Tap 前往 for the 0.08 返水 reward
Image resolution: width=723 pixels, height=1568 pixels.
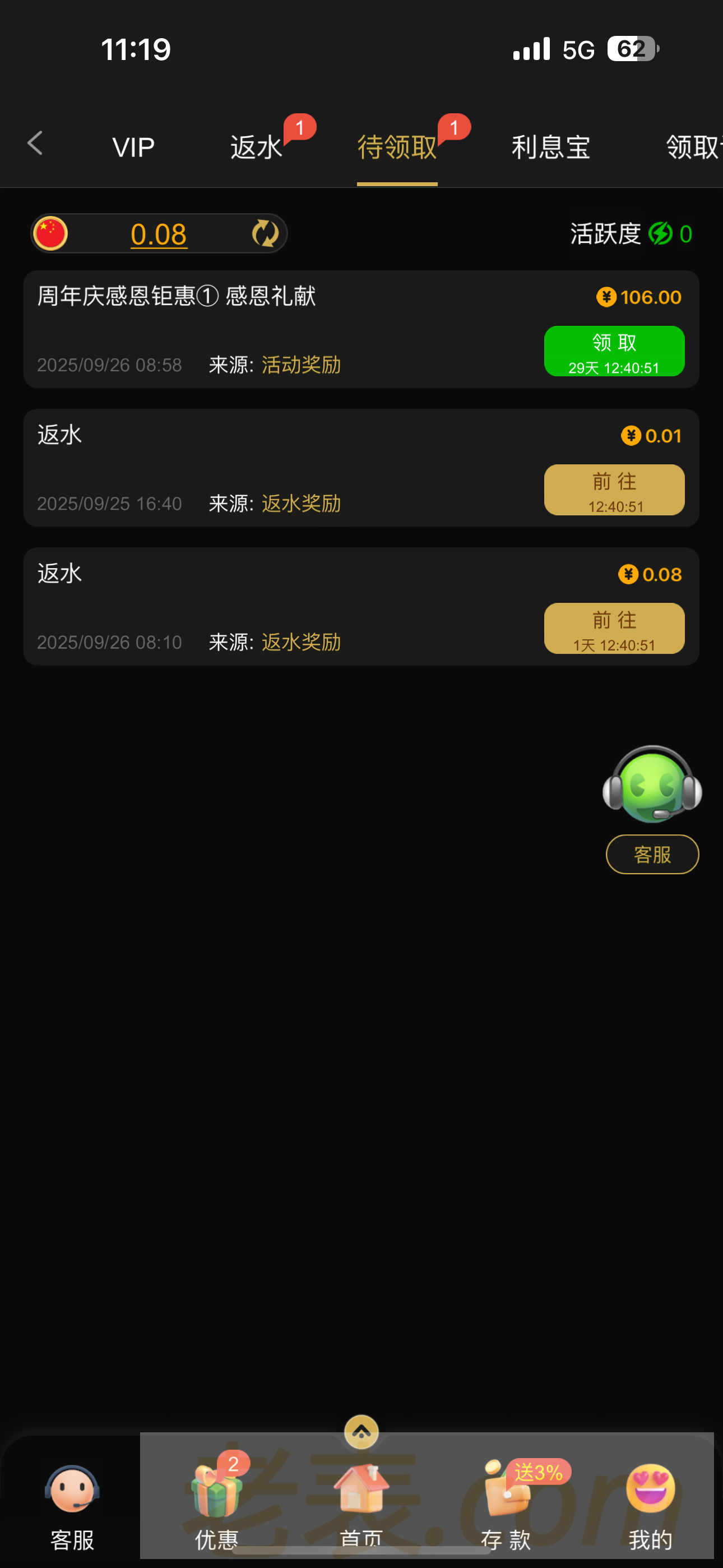point(614,628)
